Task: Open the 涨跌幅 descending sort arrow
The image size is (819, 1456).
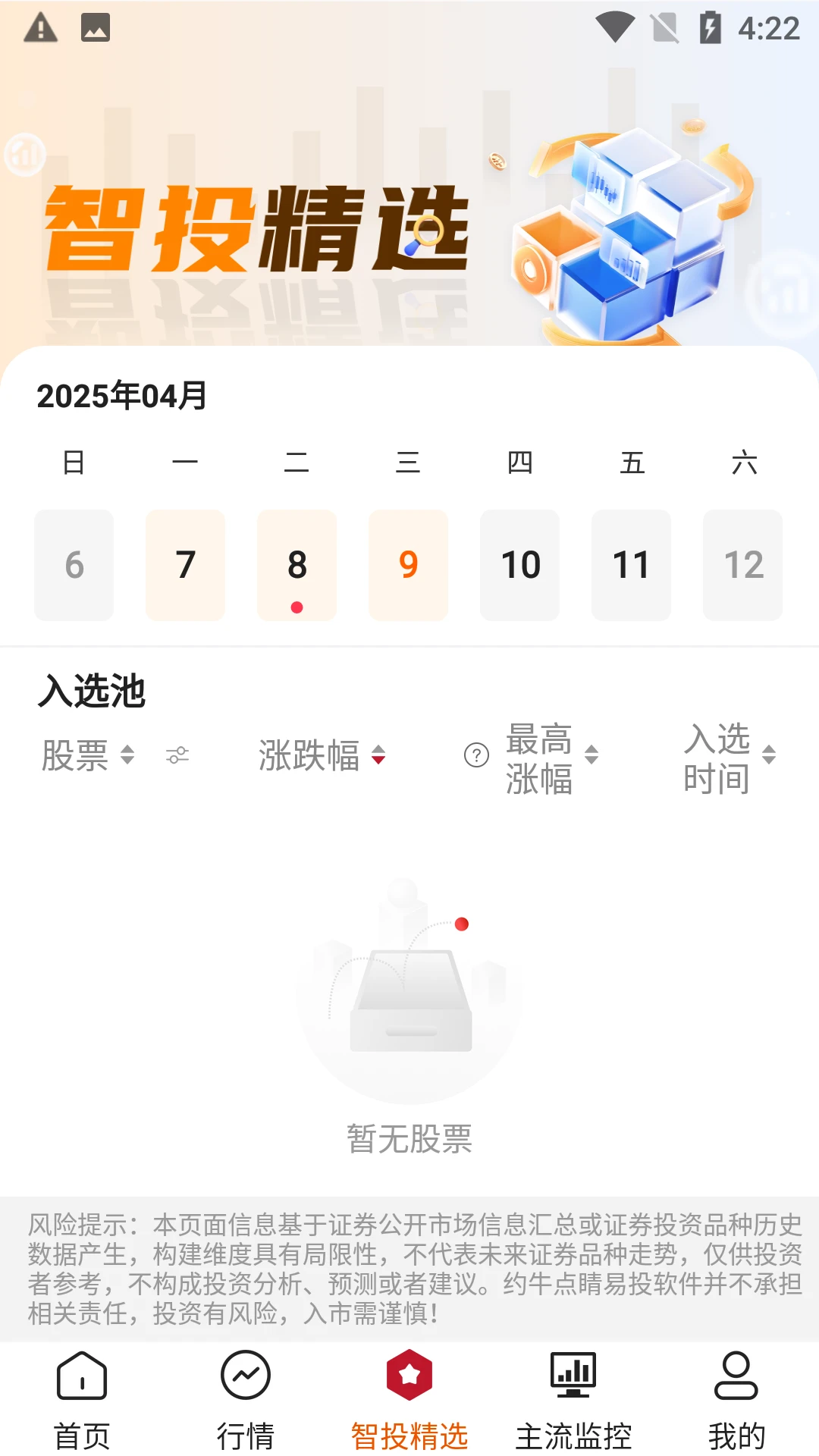Action: [377, 757]
